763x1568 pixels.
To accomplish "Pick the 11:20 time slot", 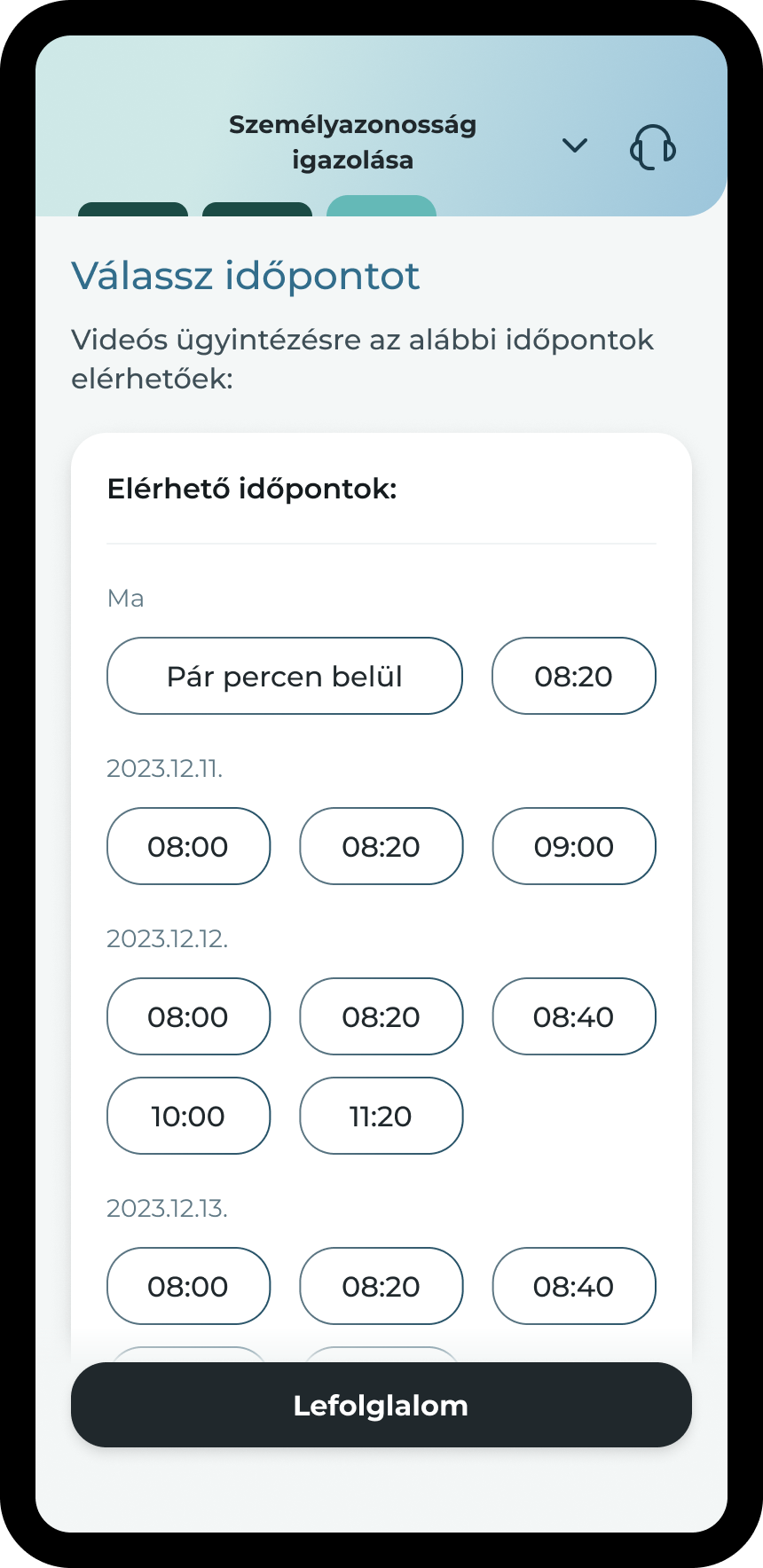I will (x=381, y=1116).
